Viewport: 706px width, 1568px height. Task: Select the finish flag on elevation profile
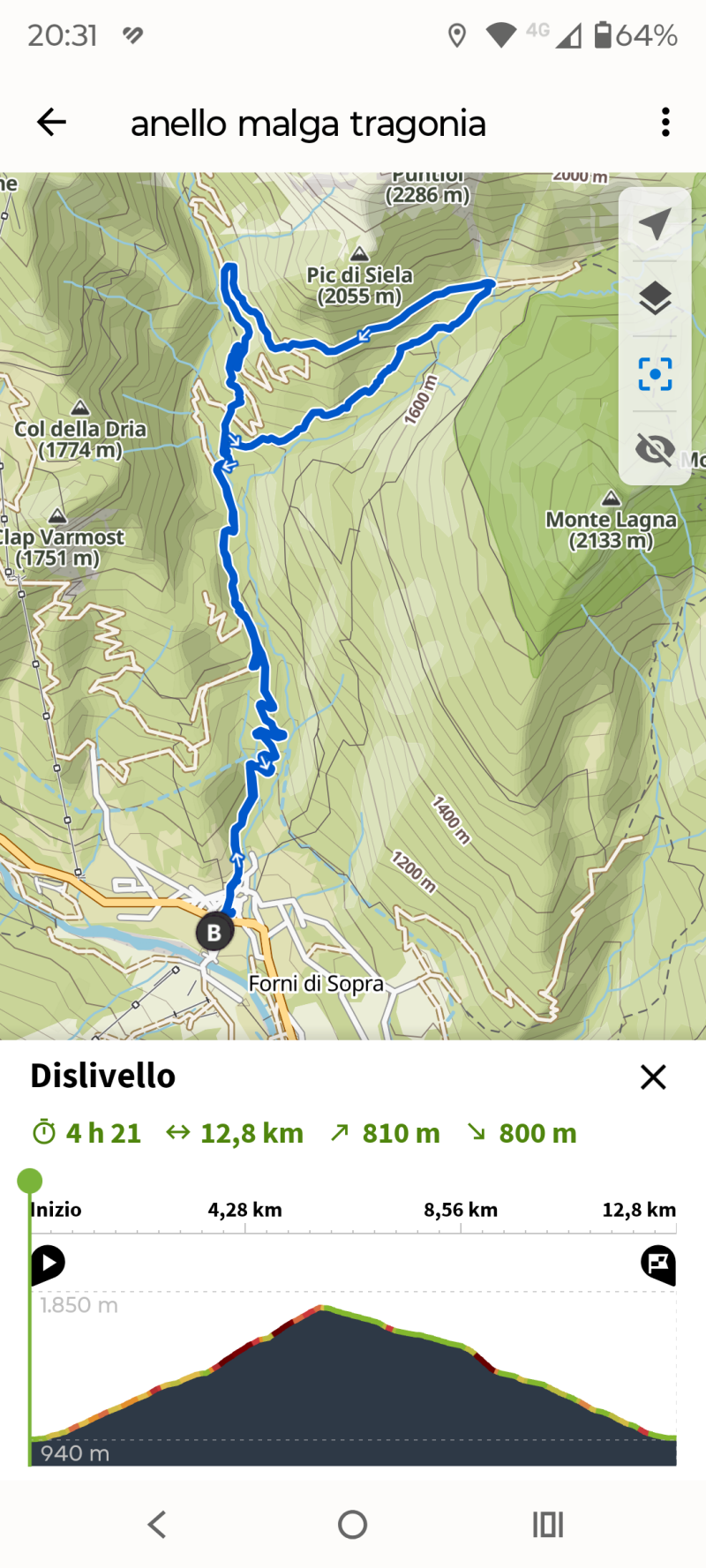coord(658,1264)
